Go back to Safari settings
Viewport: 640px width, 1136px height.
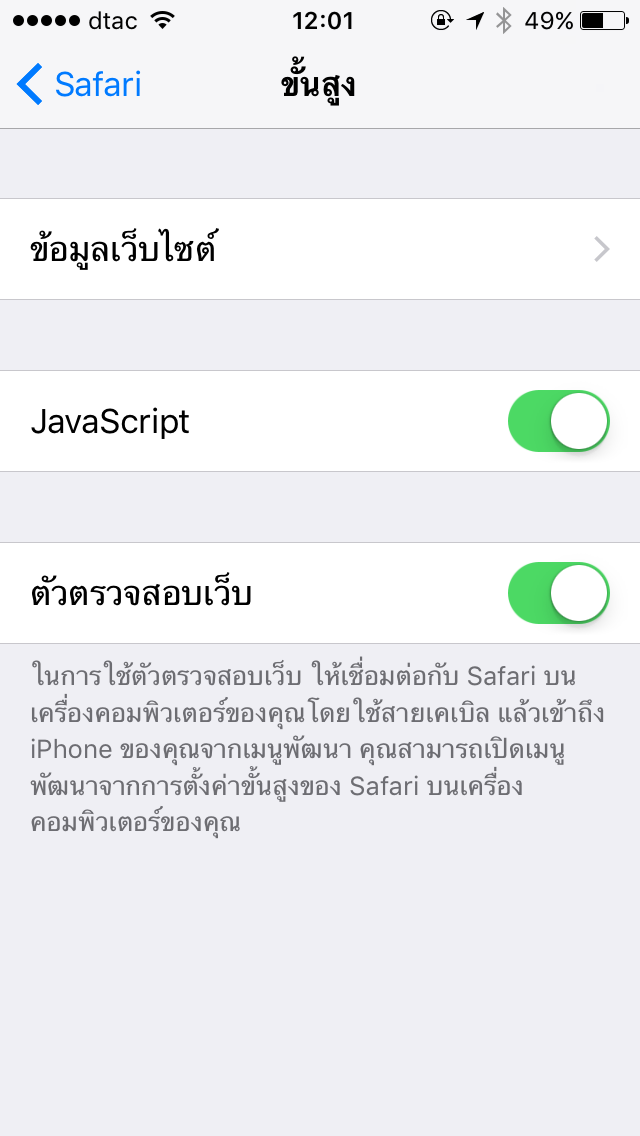click(x=79, y=85)
